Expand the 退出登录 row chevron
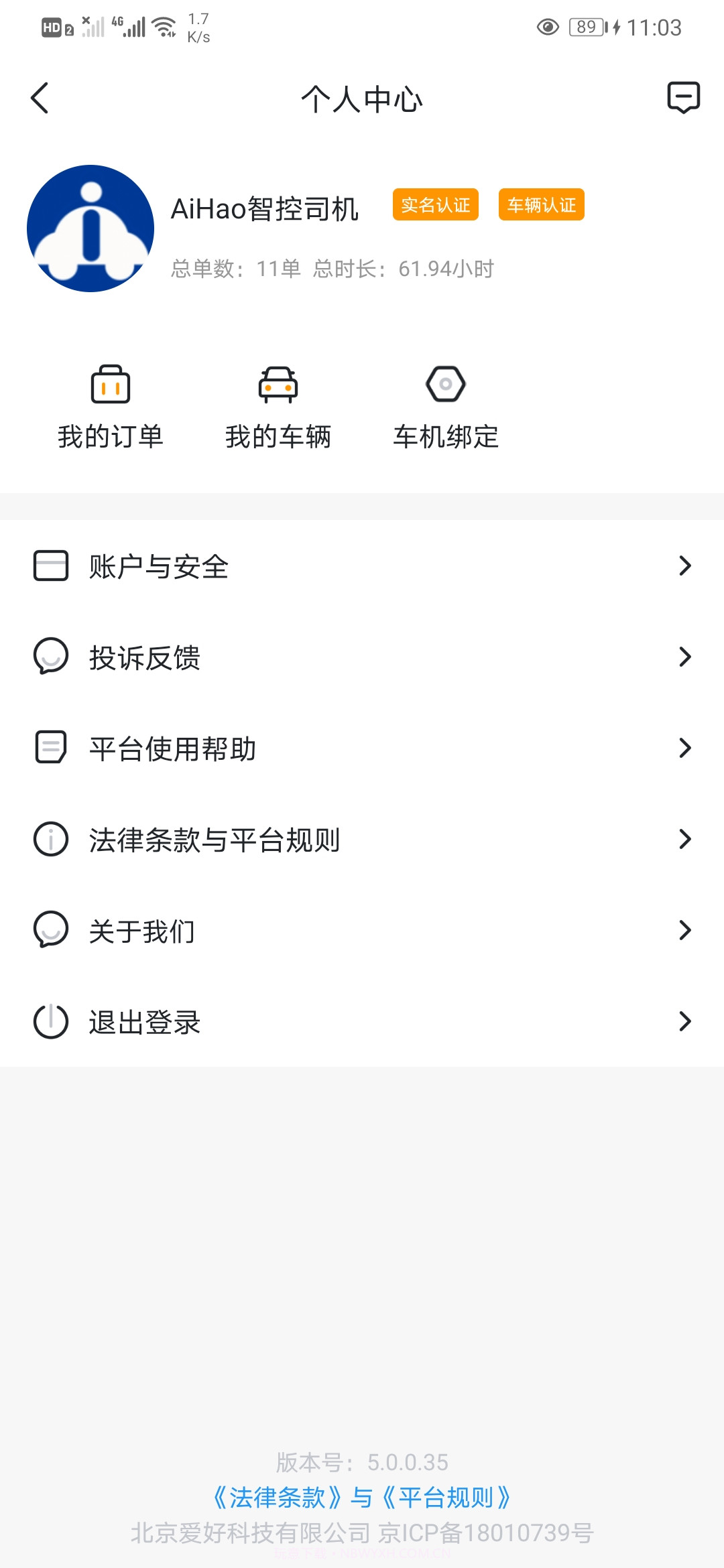Screen dimensions: 724x1568 pos(685,1021)
